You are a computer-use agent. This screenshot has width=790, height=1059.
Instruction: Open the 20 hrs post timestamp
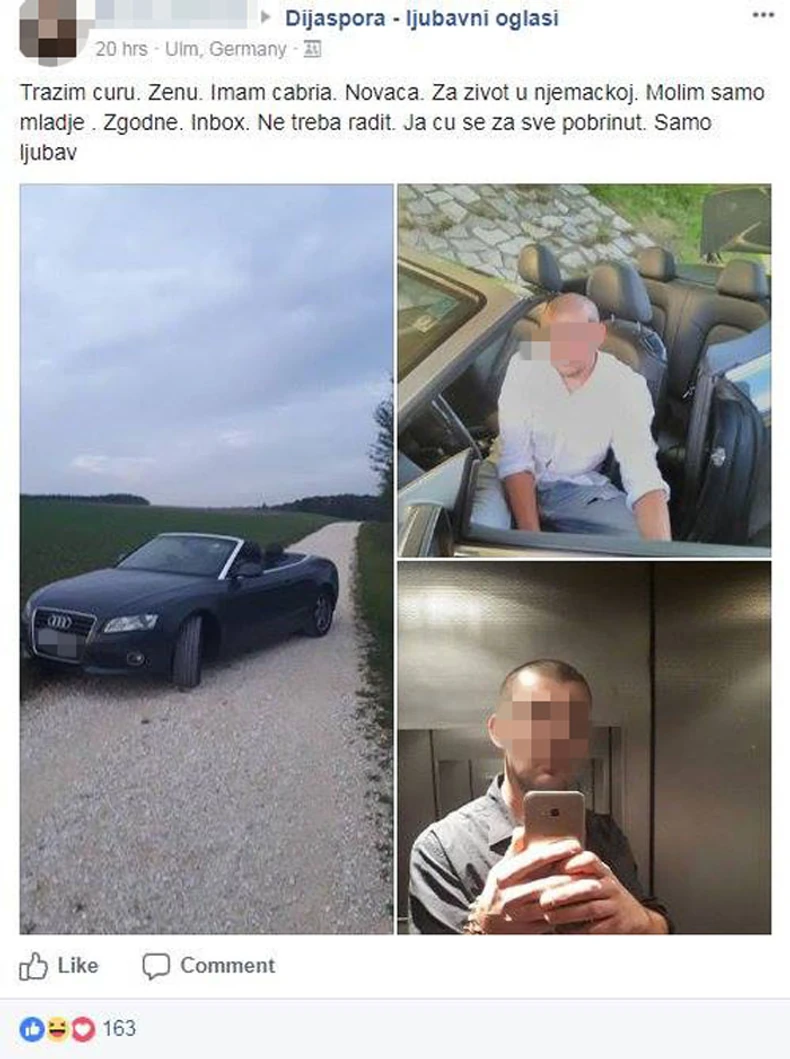point(121,49)
